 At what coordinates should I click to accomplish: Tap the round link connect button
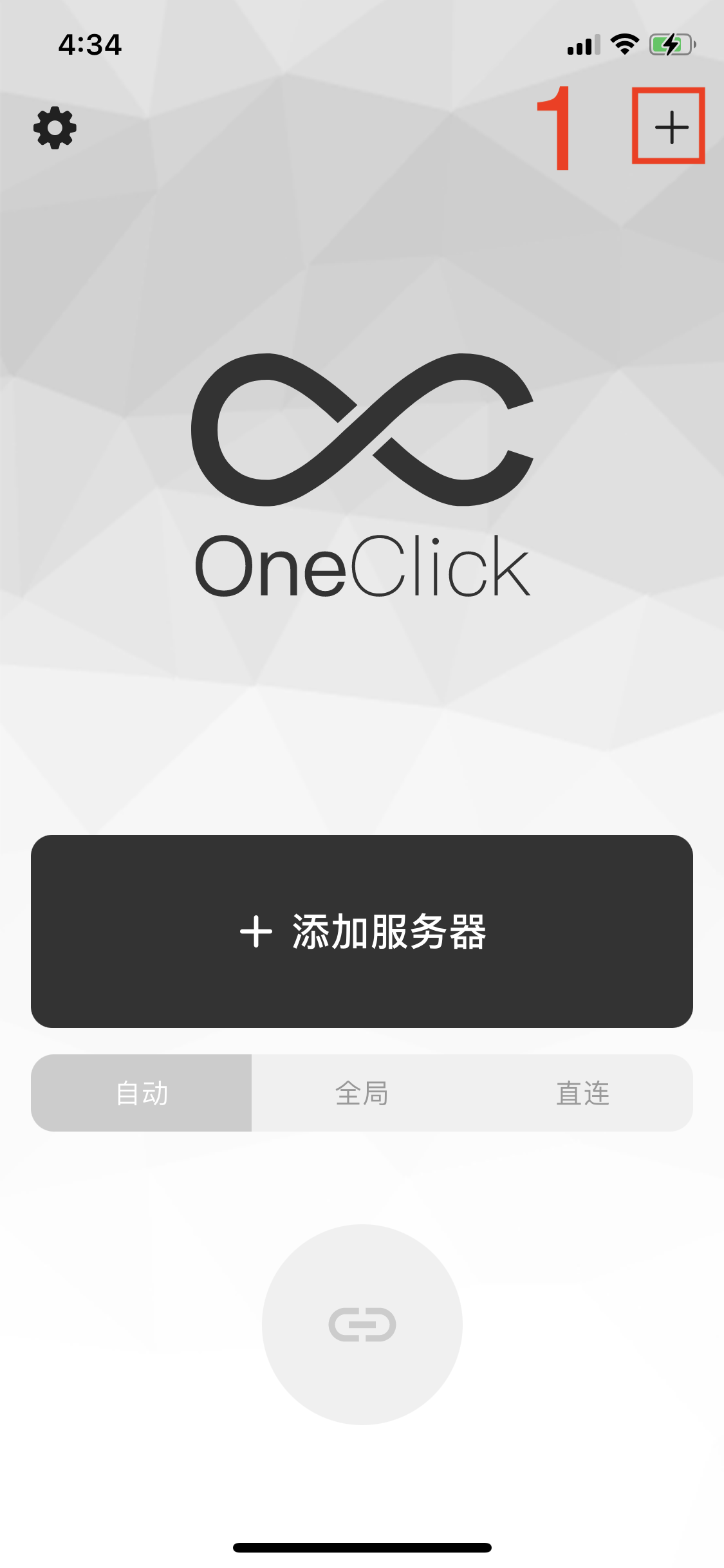362,1324
